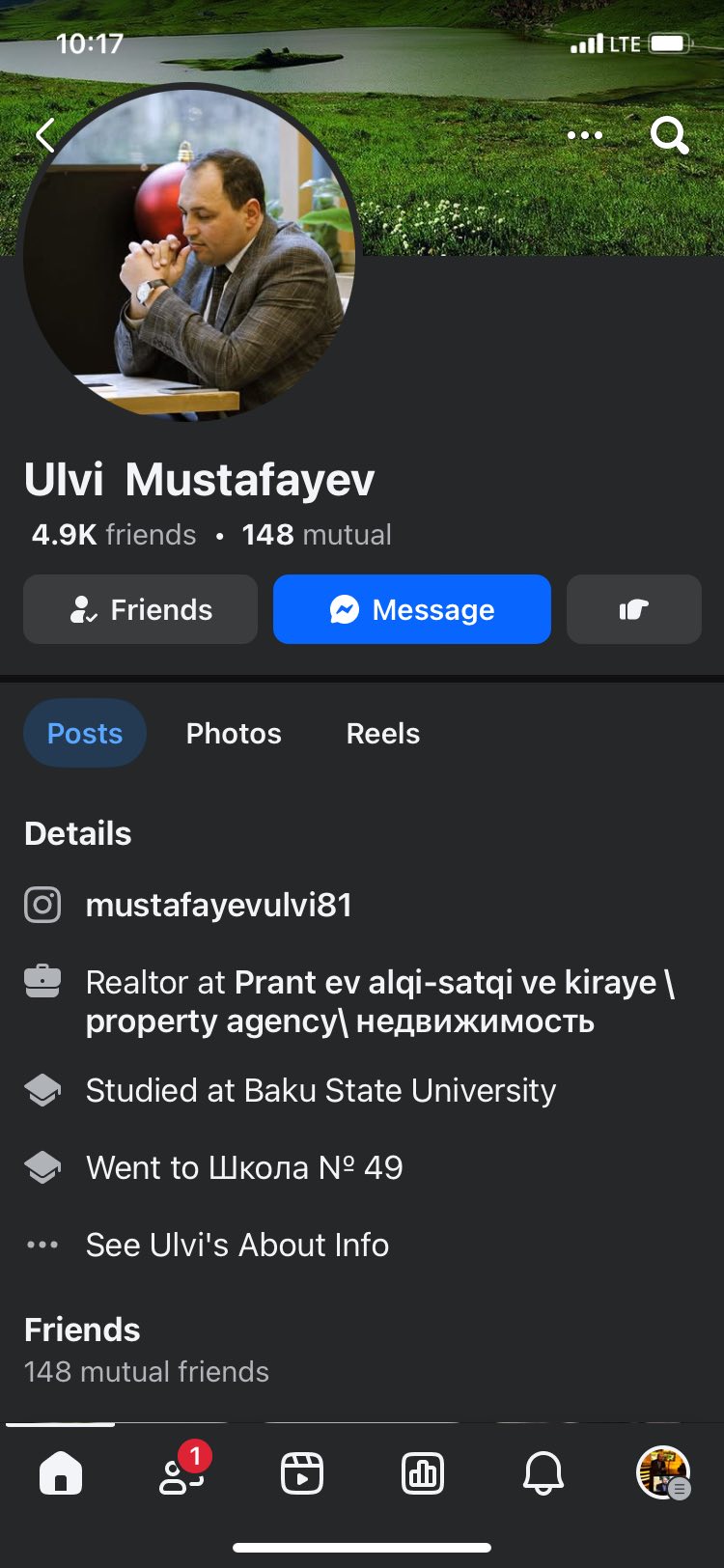Open the dashboard chart tab
724x1568 pixels.
(423, 1474)
